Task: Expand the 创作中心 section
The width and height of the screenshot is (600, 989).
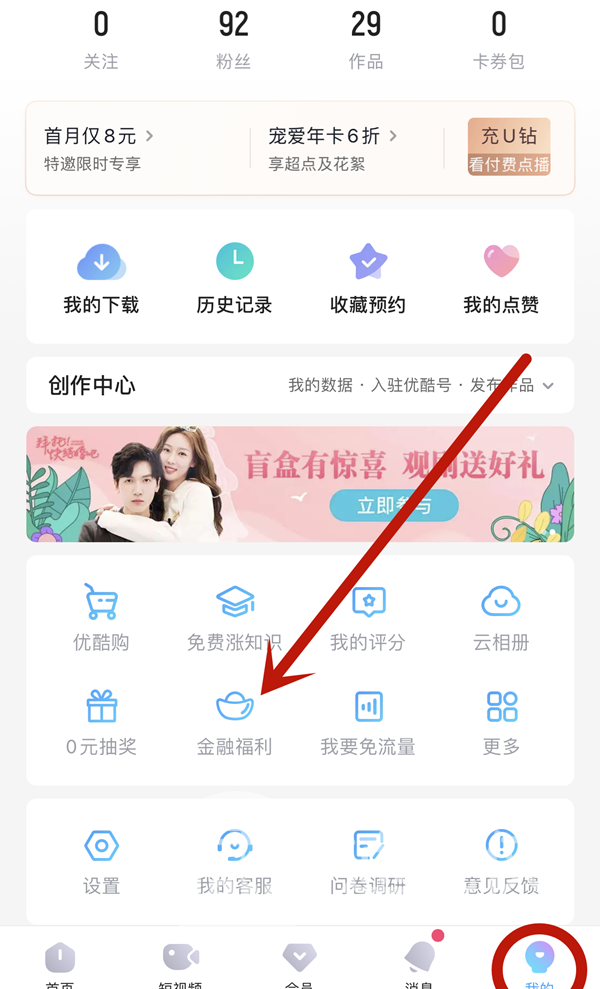Action: coord(547,385)
